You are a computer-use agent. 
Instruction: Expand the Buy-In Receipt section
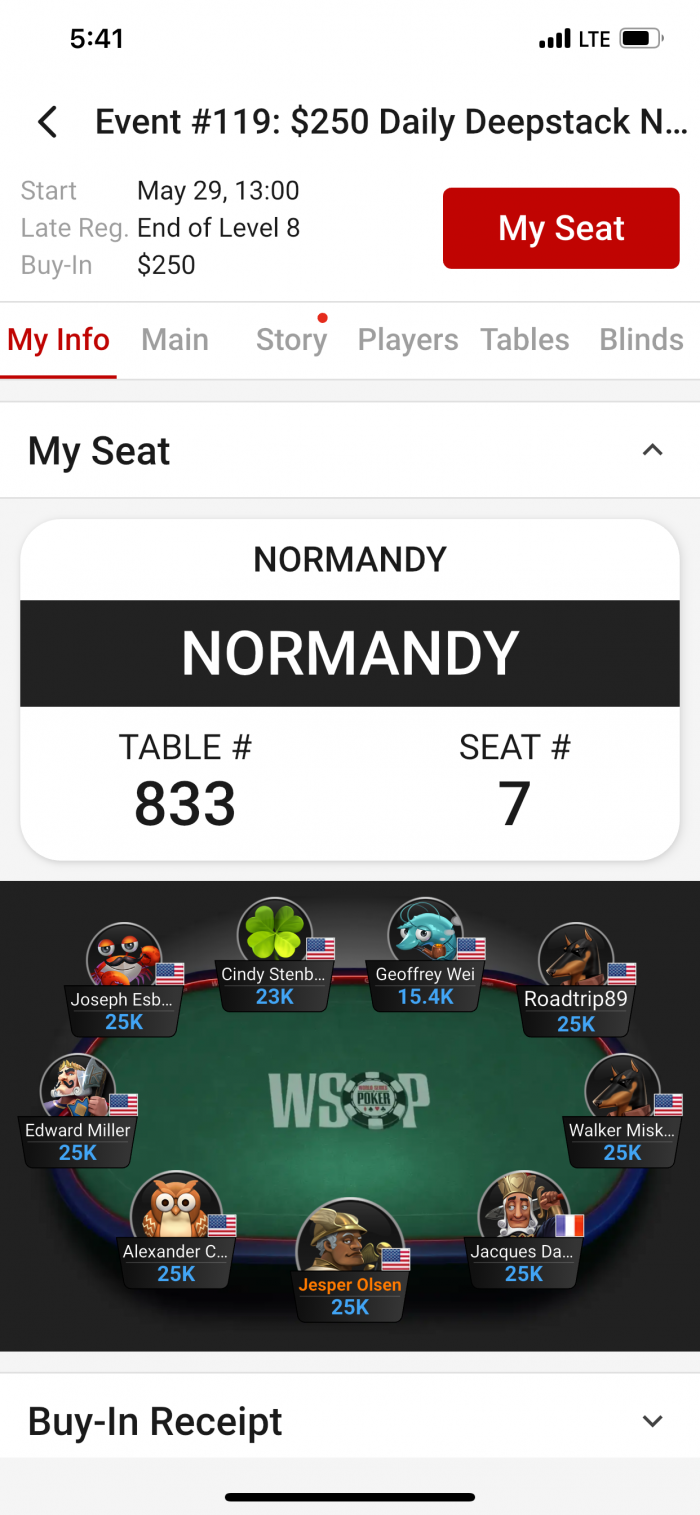click(652, 1421)
